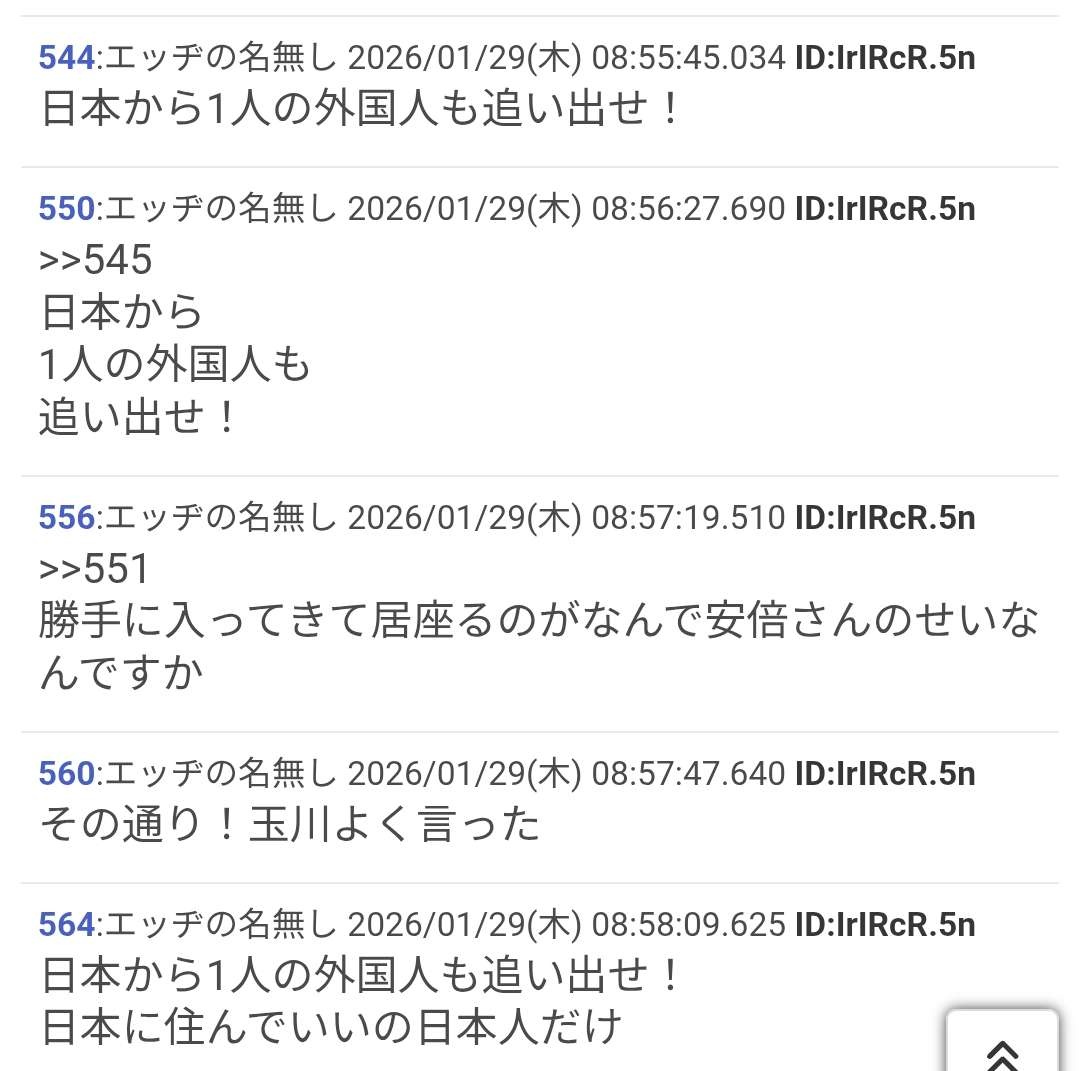1080x1071 pixels.
Task: Open post number 550
Action: point(66,209)
